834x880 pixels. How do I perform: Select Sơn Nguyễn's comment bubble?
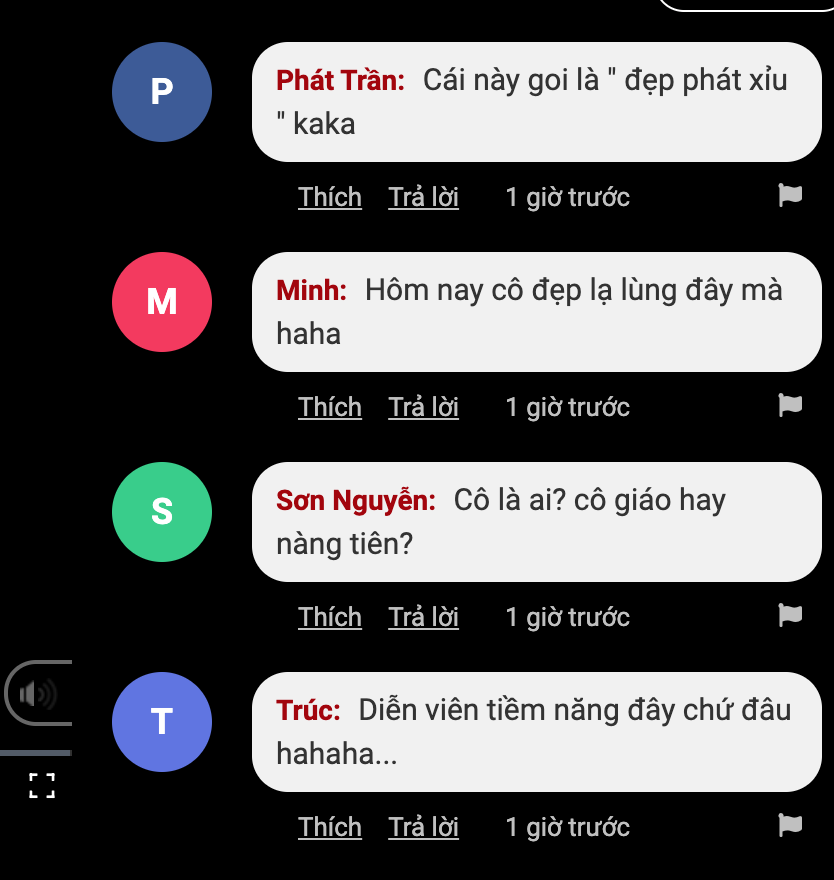coord(537,521)
